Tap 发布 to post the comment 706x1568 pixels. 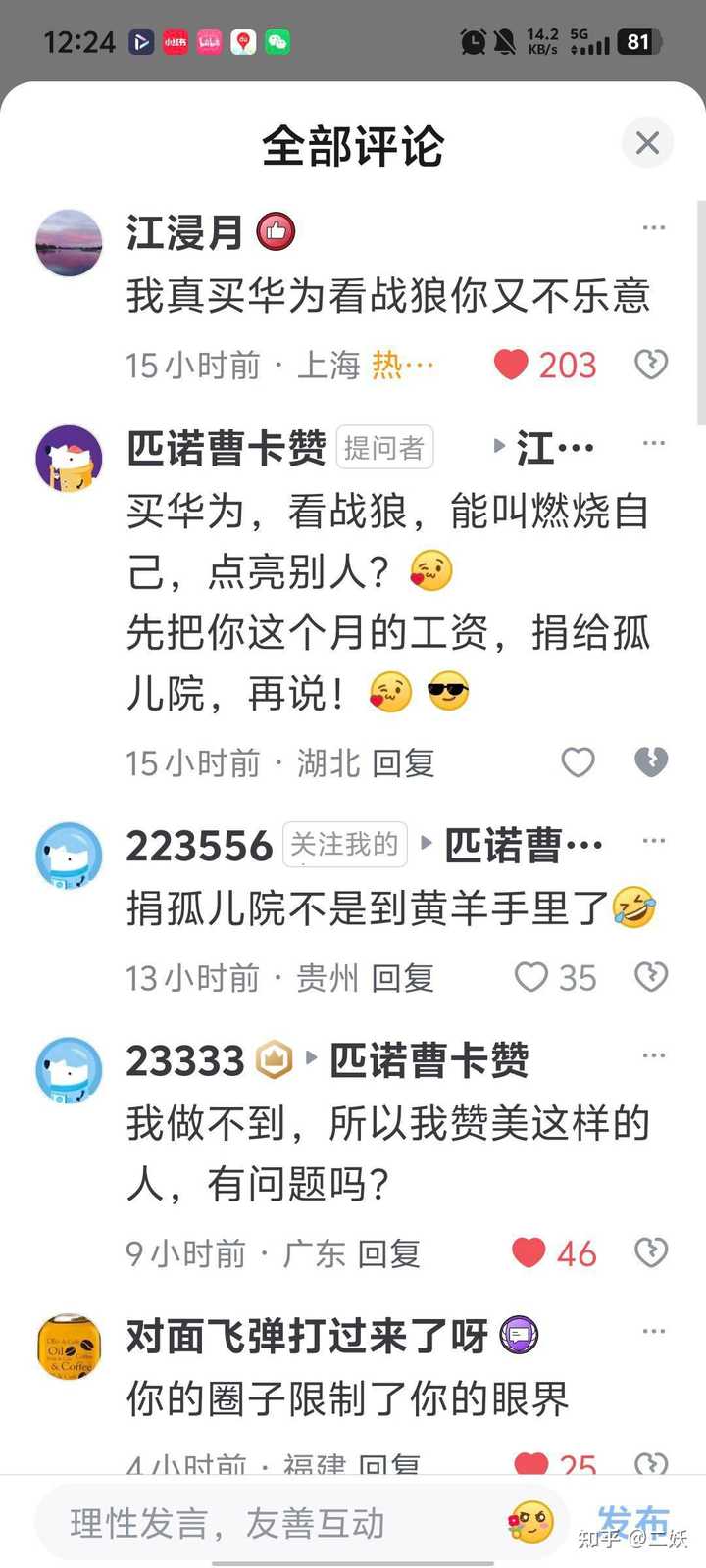click(x=632, y=1523)
